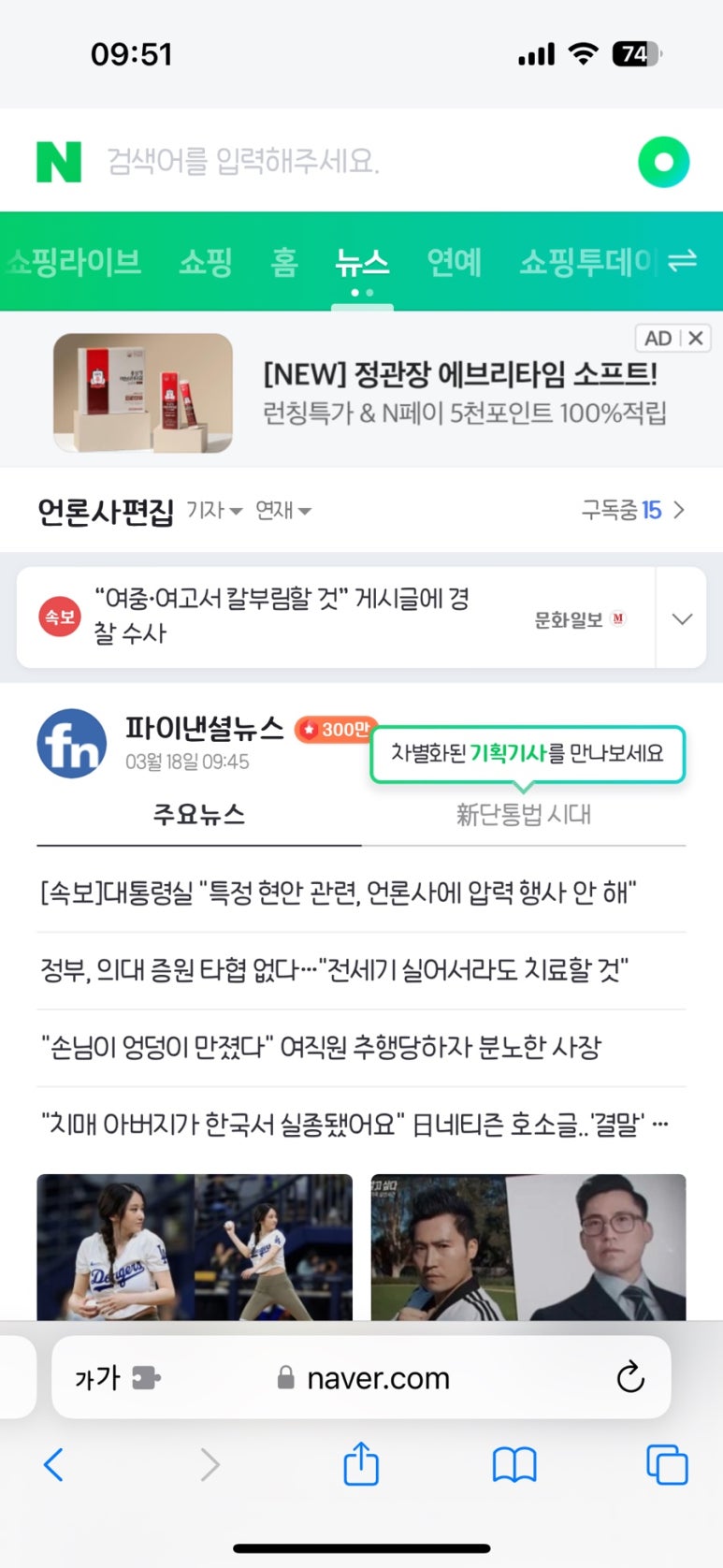Open the article about 대통령실 언론사 압력
The width and height of the screenshot is (723, 1568).
[x=339, y=893]
